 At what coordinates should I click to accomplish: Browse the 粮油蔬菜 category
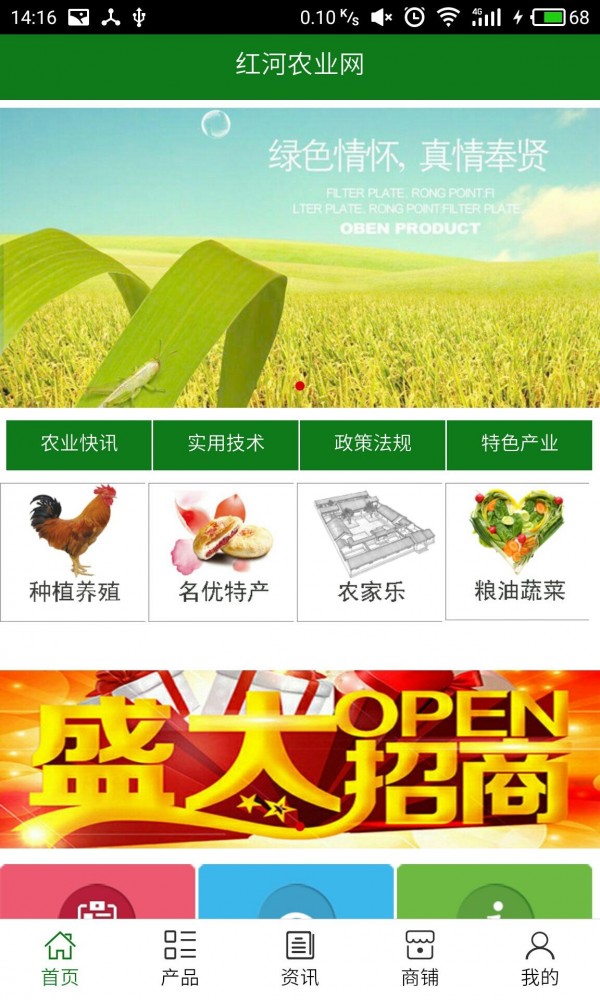tap(518, 552)
